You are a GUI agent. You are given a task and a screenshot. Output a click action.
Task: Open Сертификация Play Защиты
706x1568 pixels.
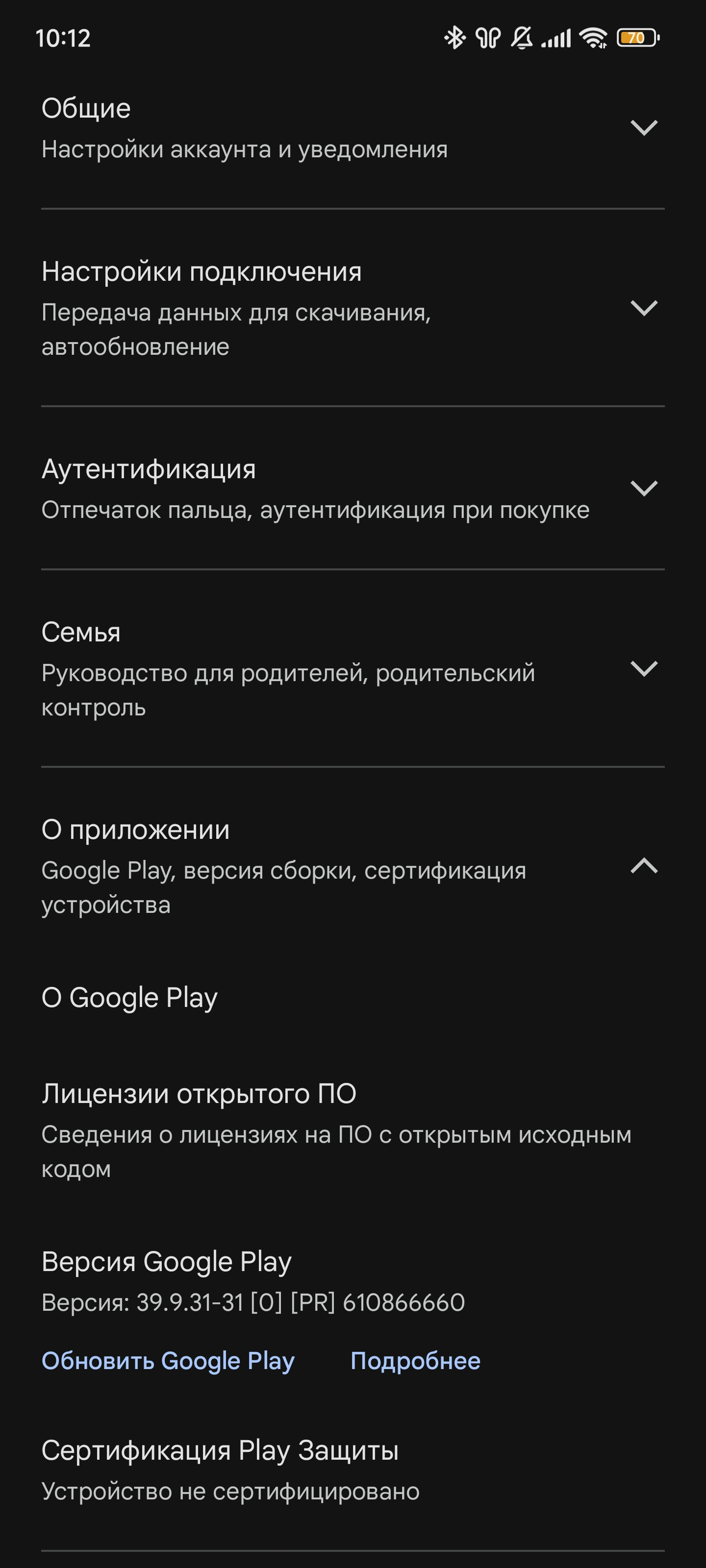click(353, 1470)
